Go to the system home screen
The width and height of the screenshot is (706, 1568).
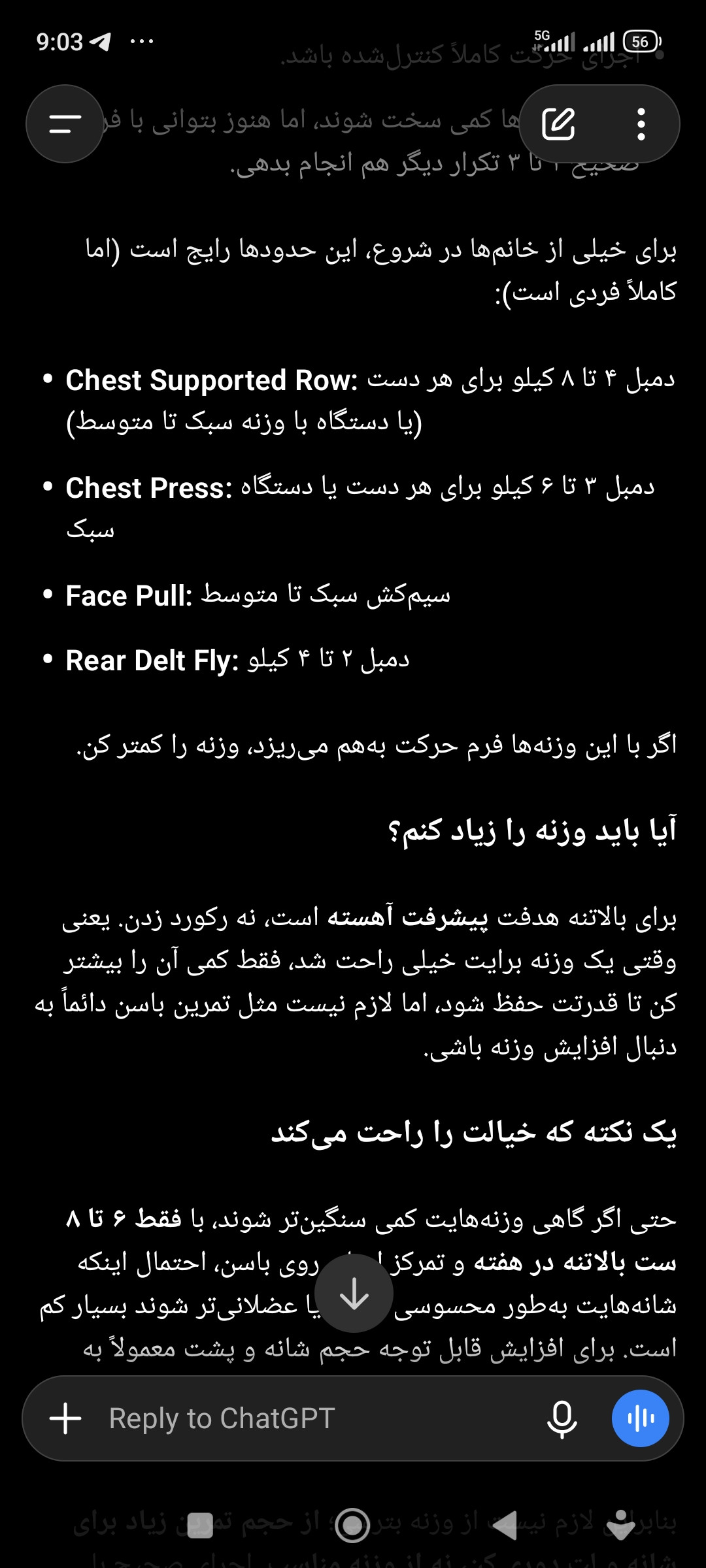point(353,1525)
